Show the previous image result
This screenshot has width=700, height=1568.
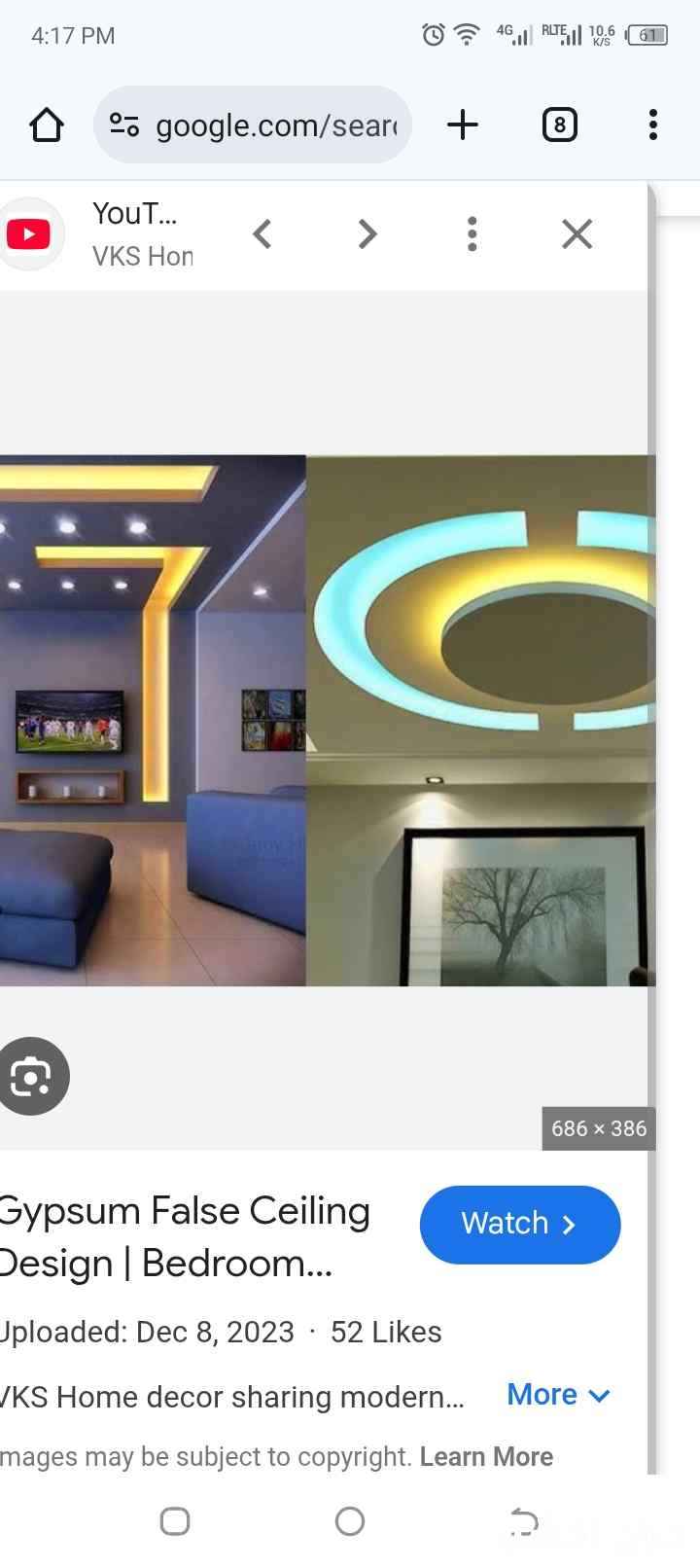262,234
